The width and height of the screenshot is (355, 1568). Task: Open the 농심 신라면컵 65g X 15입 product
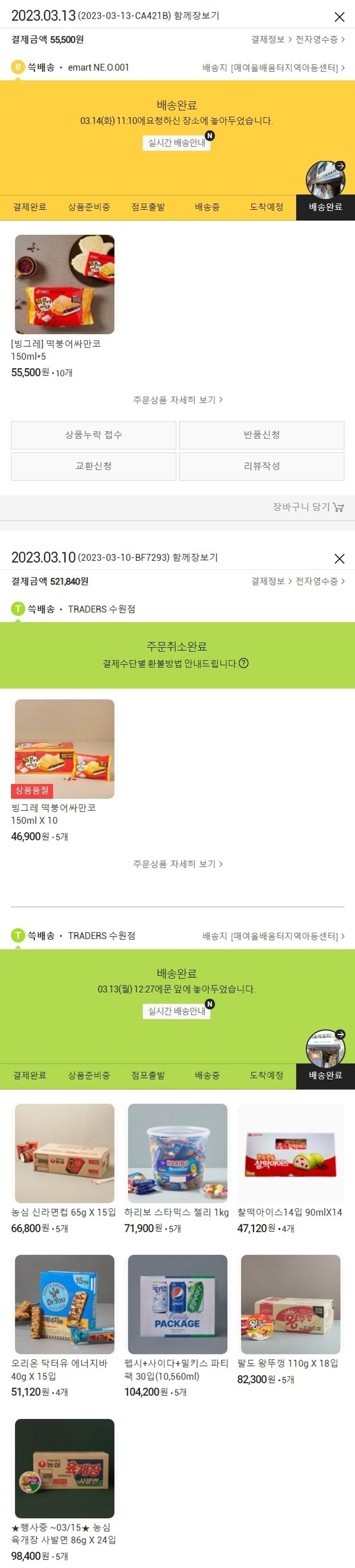[64, 1153]
